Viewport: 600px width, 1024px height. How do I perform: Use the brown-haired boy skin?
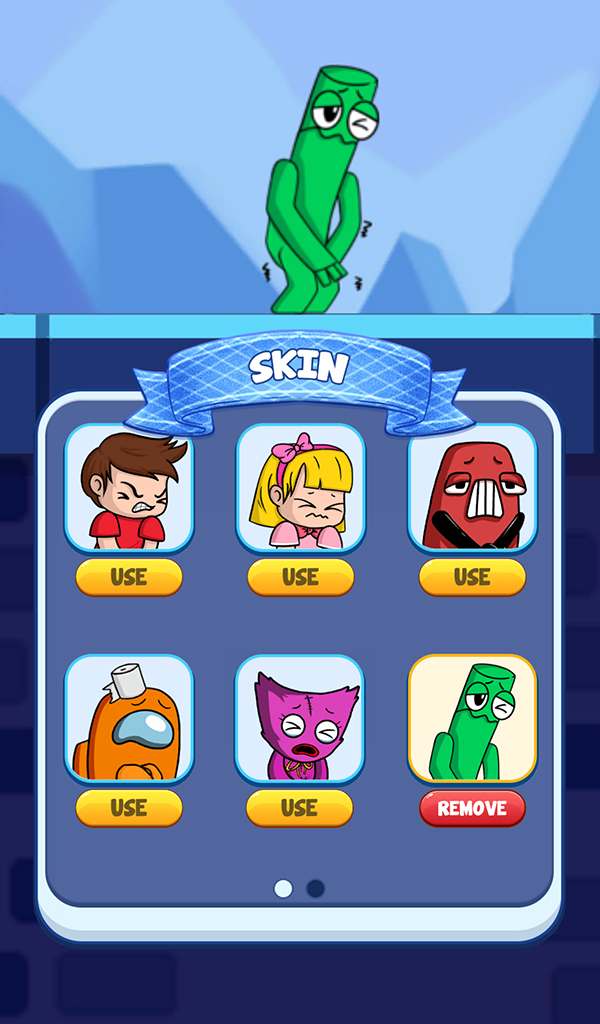129,577
